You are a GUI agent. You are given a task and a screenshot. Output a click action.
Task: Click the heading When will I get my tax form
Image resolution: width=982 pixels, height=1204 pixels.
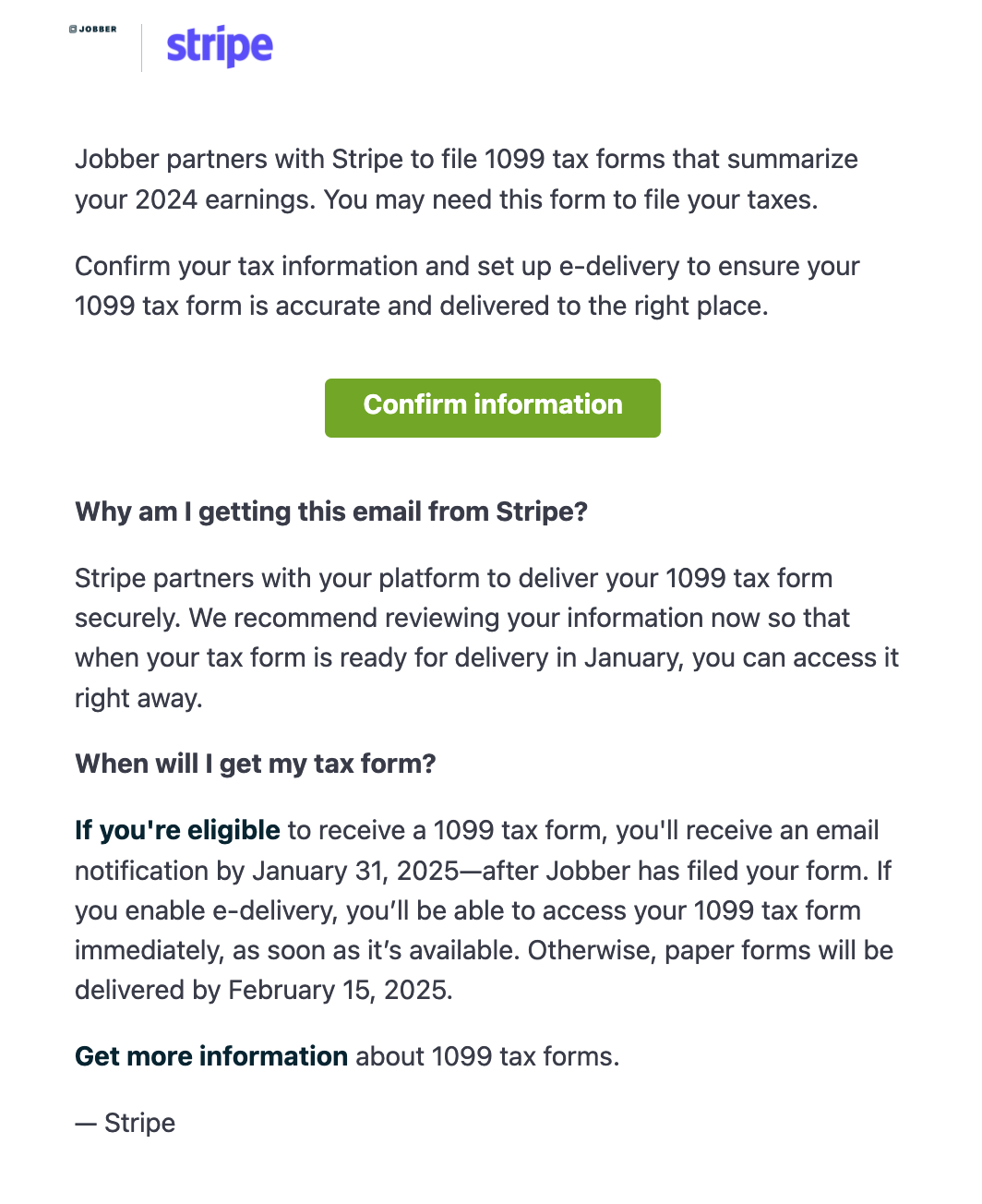pos(256,764)
